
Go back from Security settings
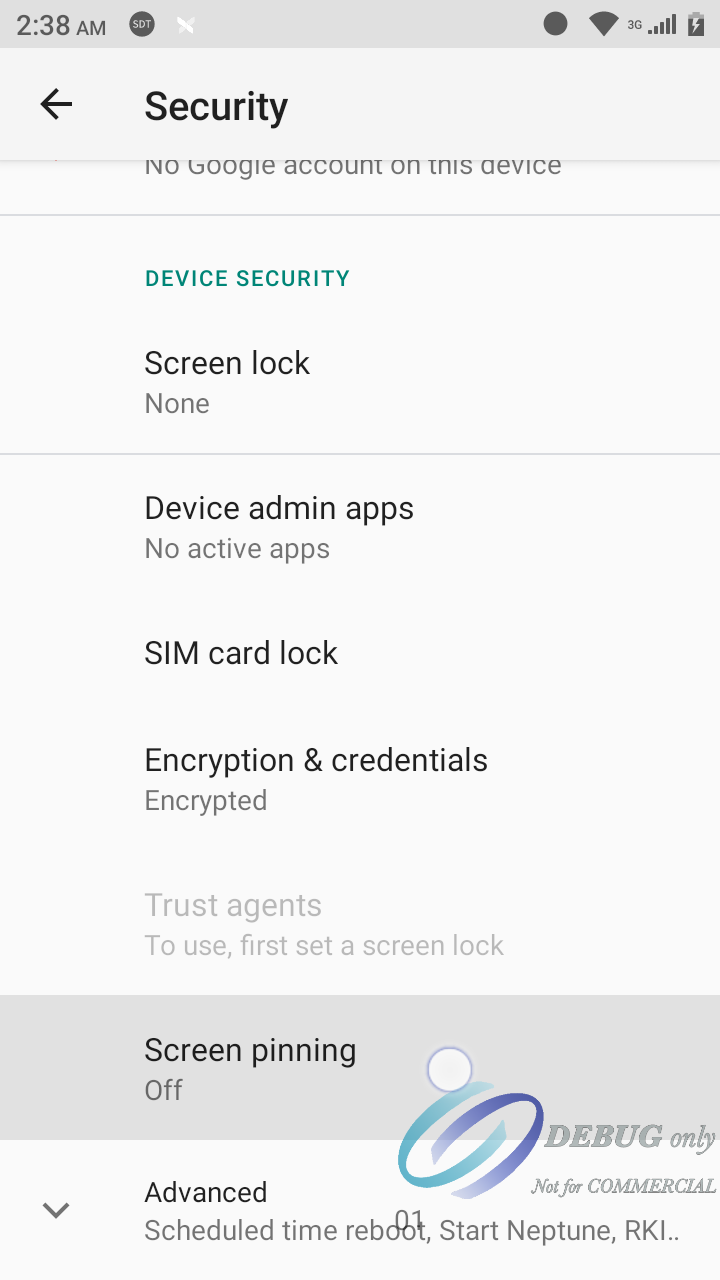[x=56, y=104]
